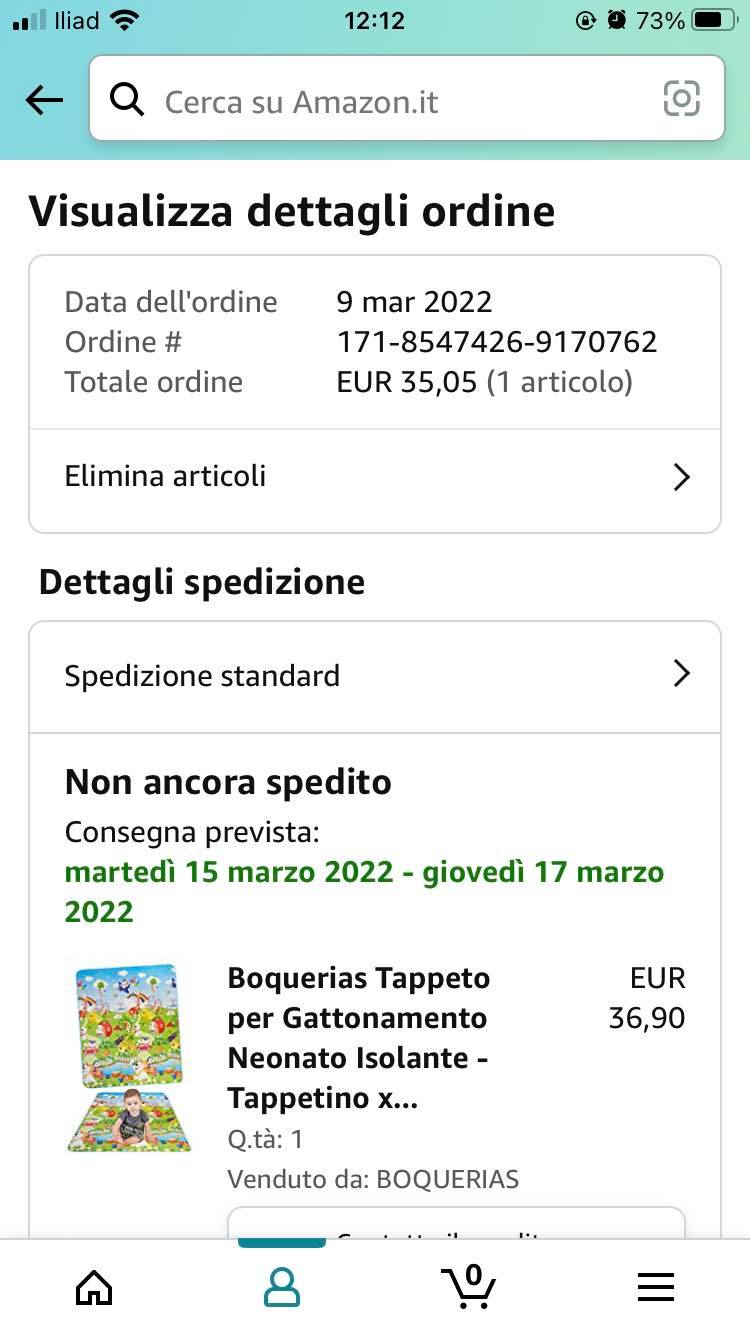Viewport: 750px width, 1334px height.
Task: Open the shopping cart tab
Action: tap(469, 1286)
